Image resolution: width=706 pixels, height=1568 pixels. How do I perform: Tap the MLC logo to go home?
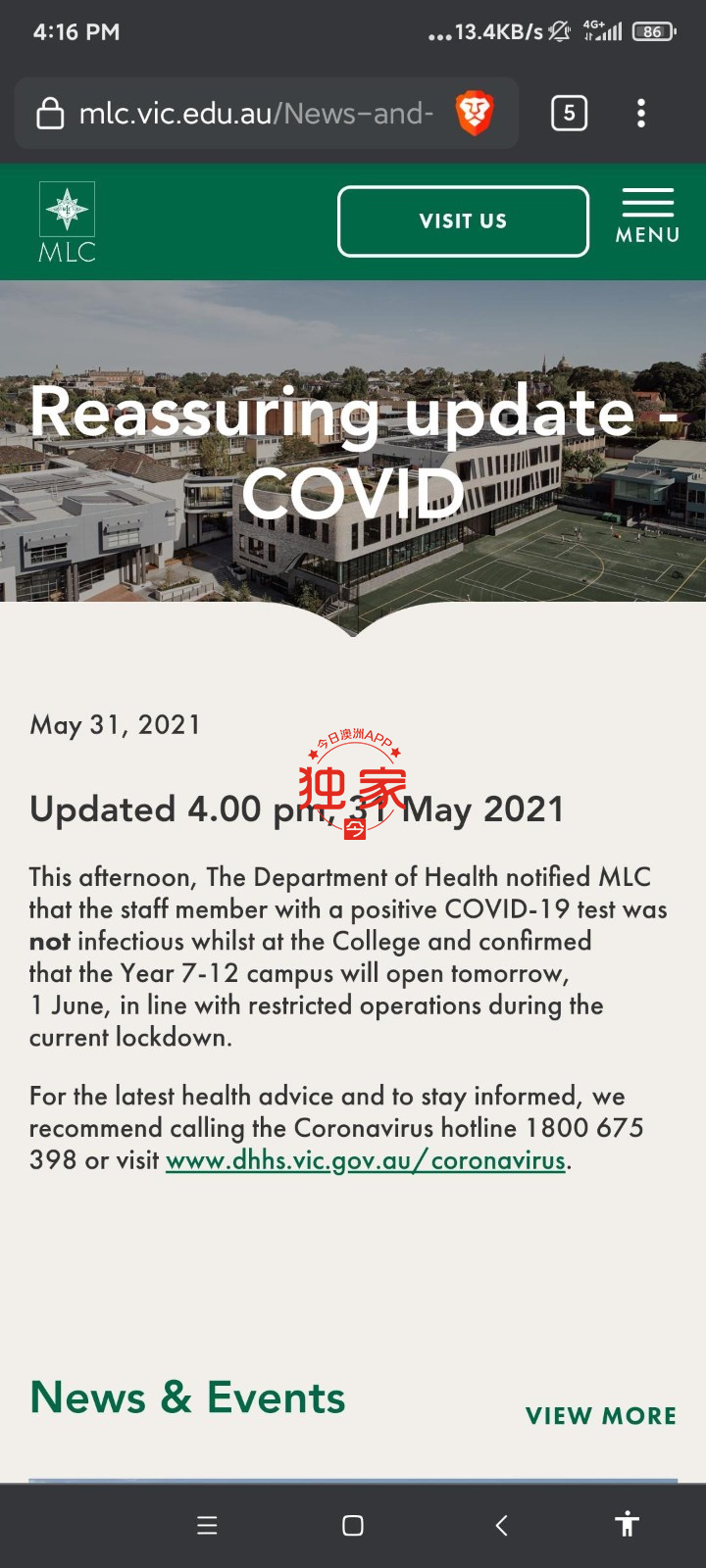click(x=67, y=222)
